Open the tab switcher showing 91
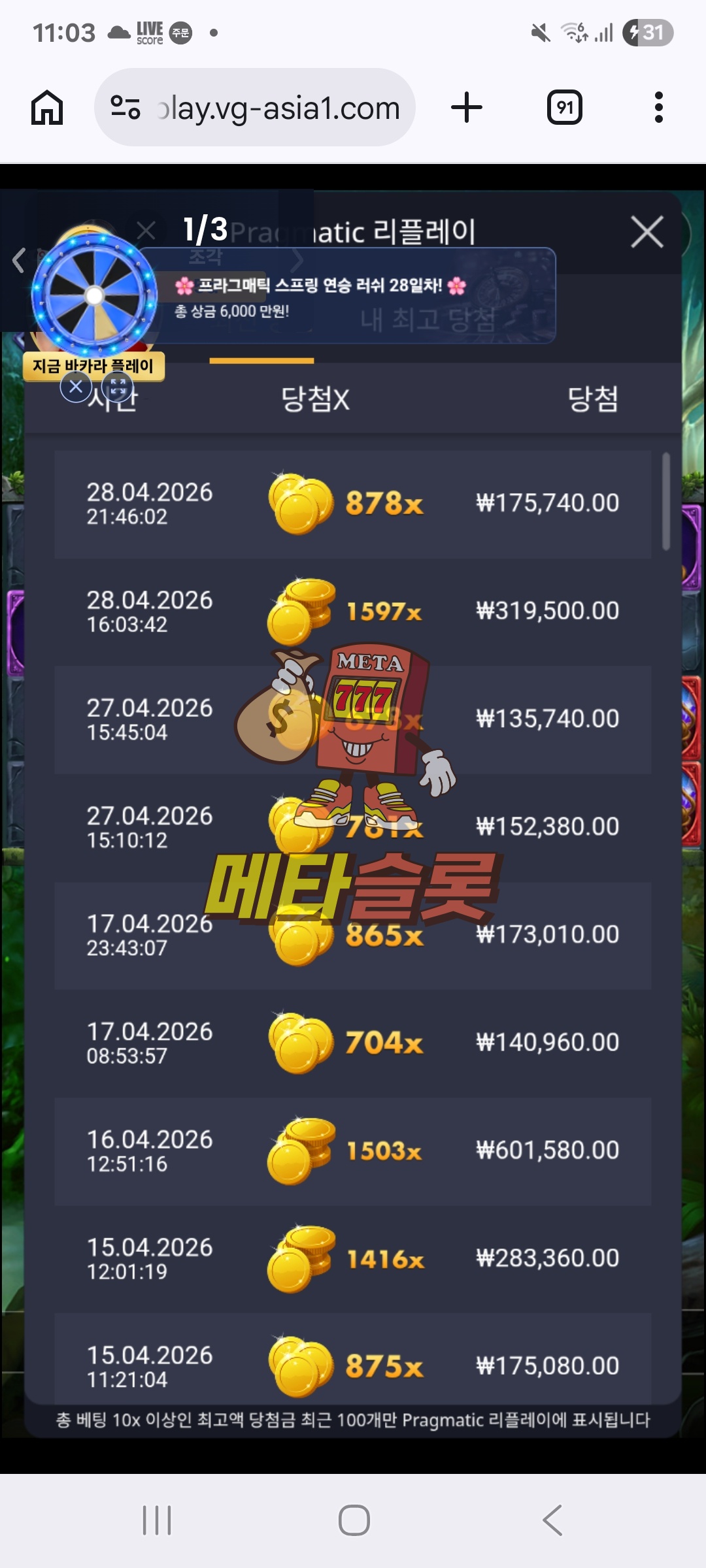The width and height of the screenshot is (706, 1568). (x=564, y=108)
